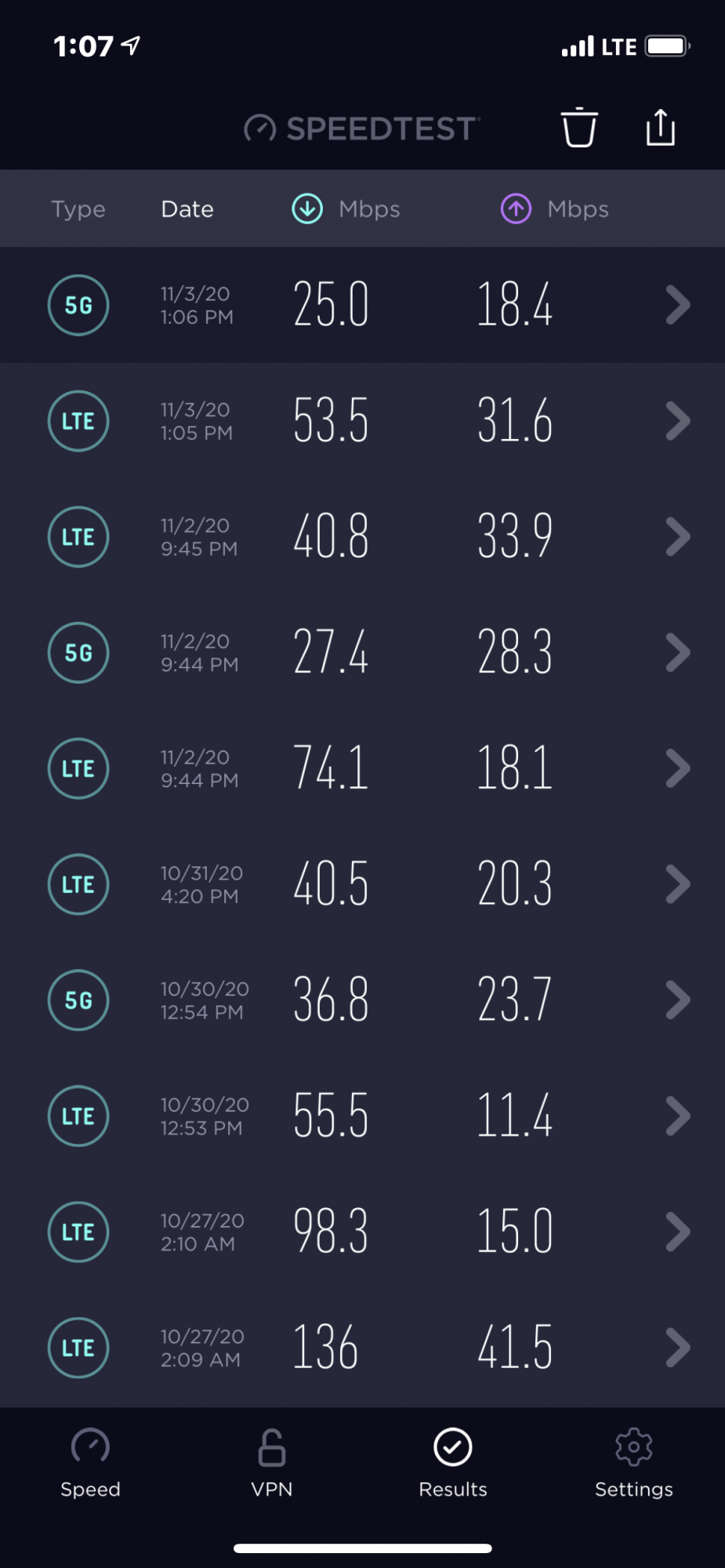Switch to the Speed tab
Viewport: 725px width, 1568px height.
(90, 1463)
